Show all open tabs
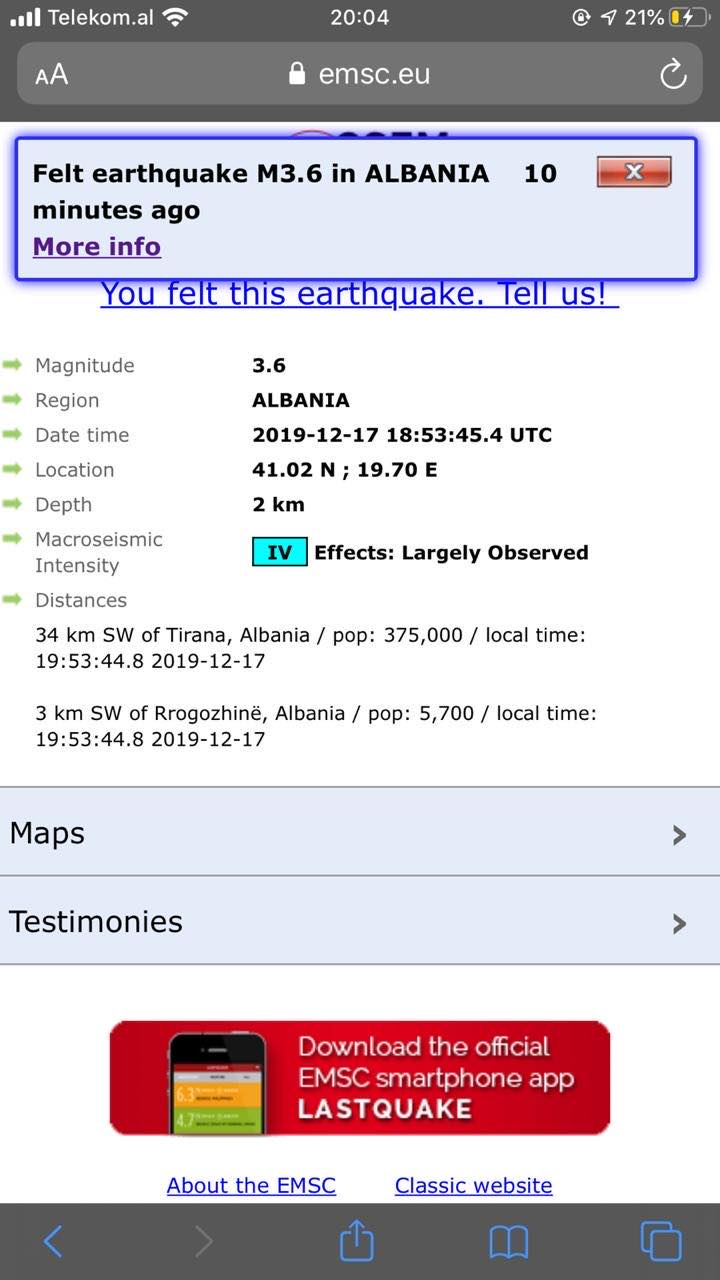 pyautogui.click(x=661, y=1241)
